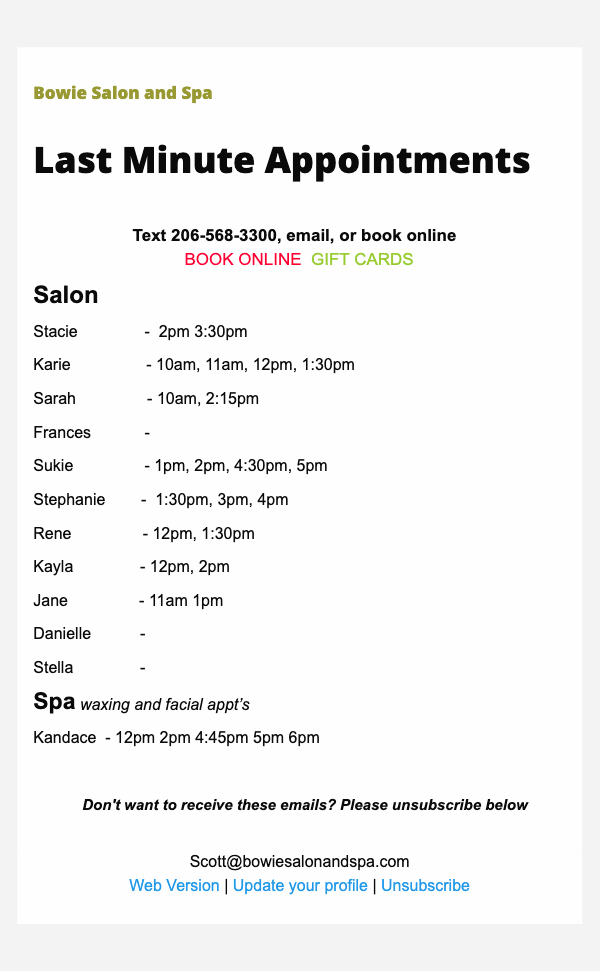The image size is (600, 971).
Task: Unsubscribe from these emails
Action: 425,885
